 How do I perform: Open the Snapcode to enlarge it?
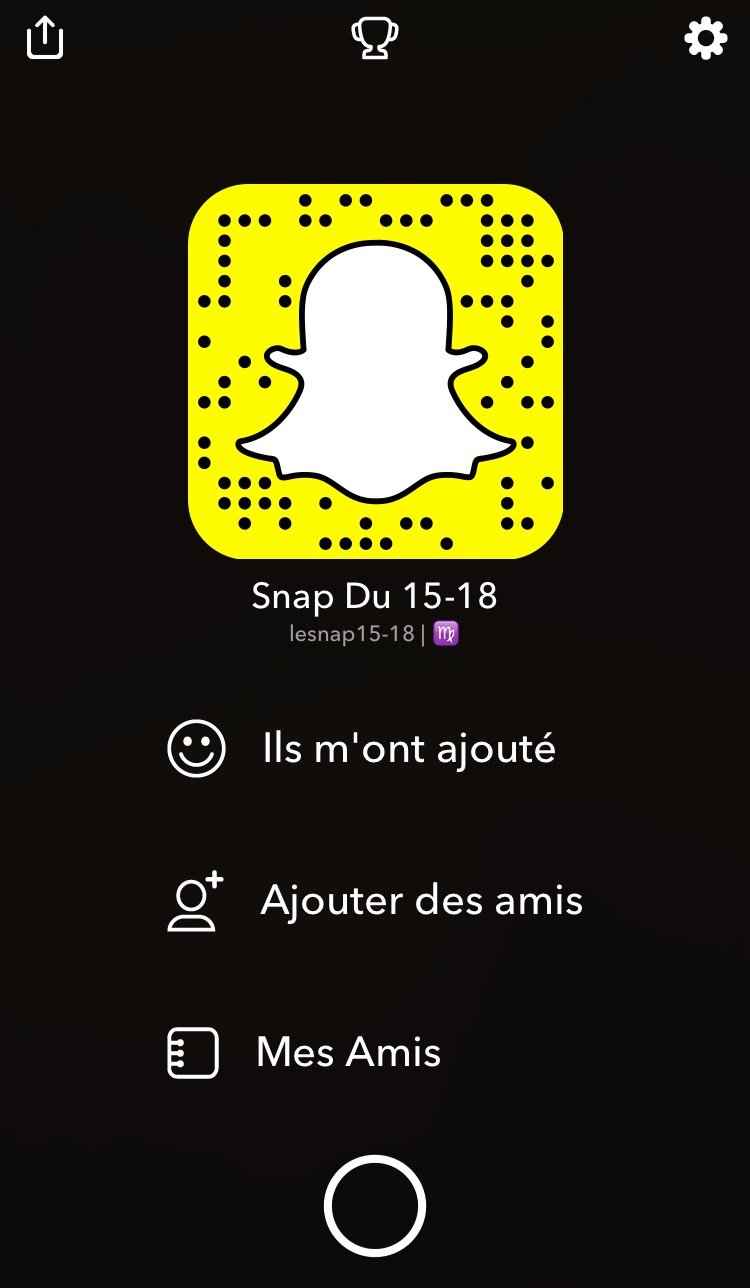point(375,371)
